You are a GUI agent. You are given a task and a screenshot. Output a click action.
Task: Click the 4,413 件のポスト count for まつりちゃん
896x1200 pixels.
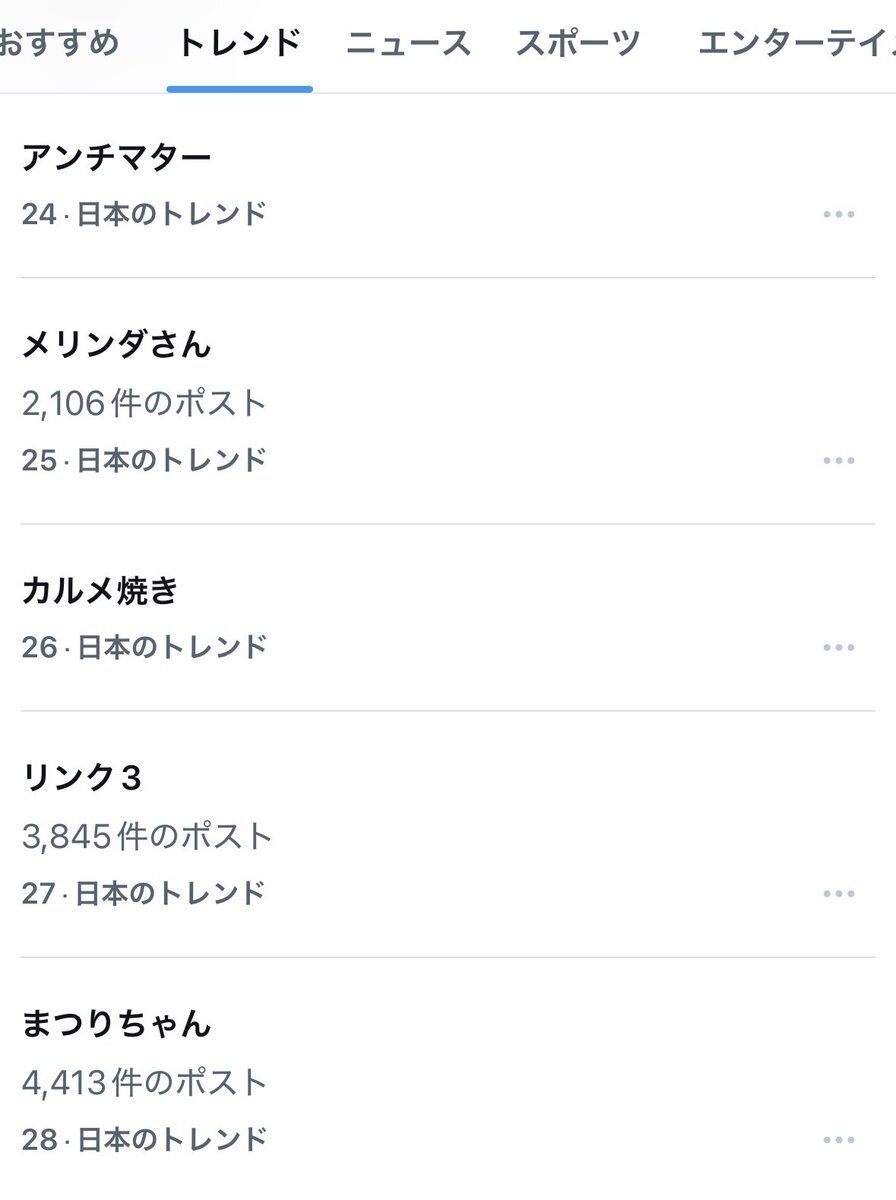click(x=145, y=1082)
